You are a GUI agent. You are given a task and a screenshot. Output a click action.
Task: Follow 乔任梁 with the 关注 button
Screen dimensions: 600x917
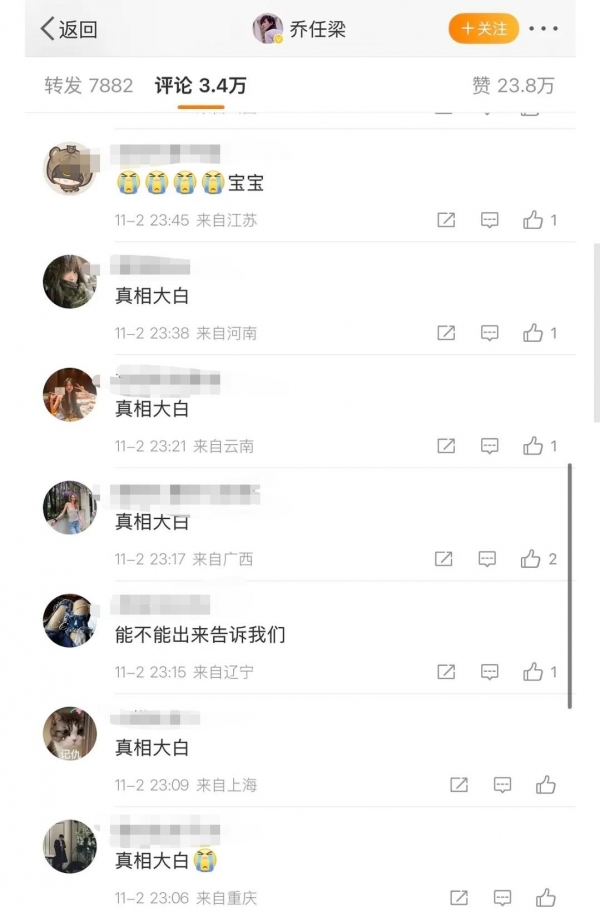[x=483, y=28]
